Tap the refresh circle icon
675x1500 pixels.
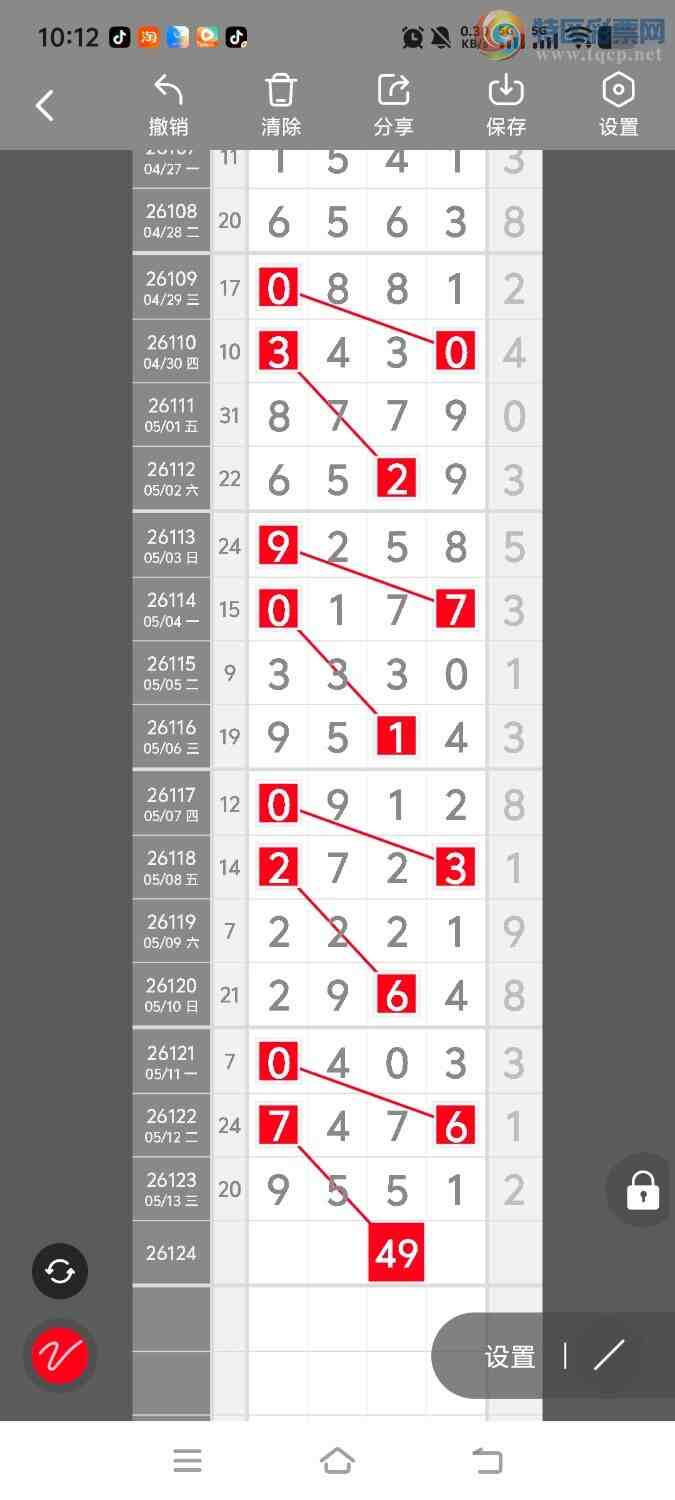click(60, 1271)
